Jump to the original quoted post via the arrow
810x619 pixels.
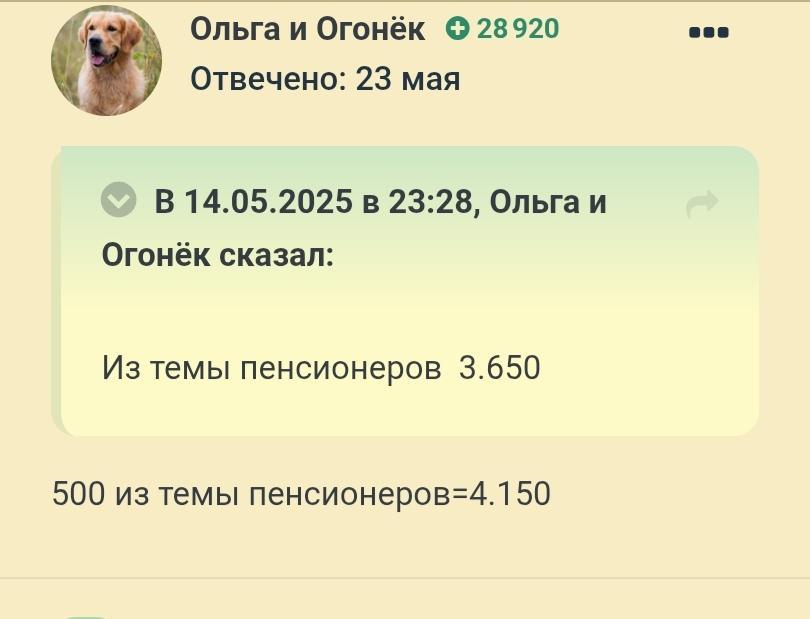[702, 204]
